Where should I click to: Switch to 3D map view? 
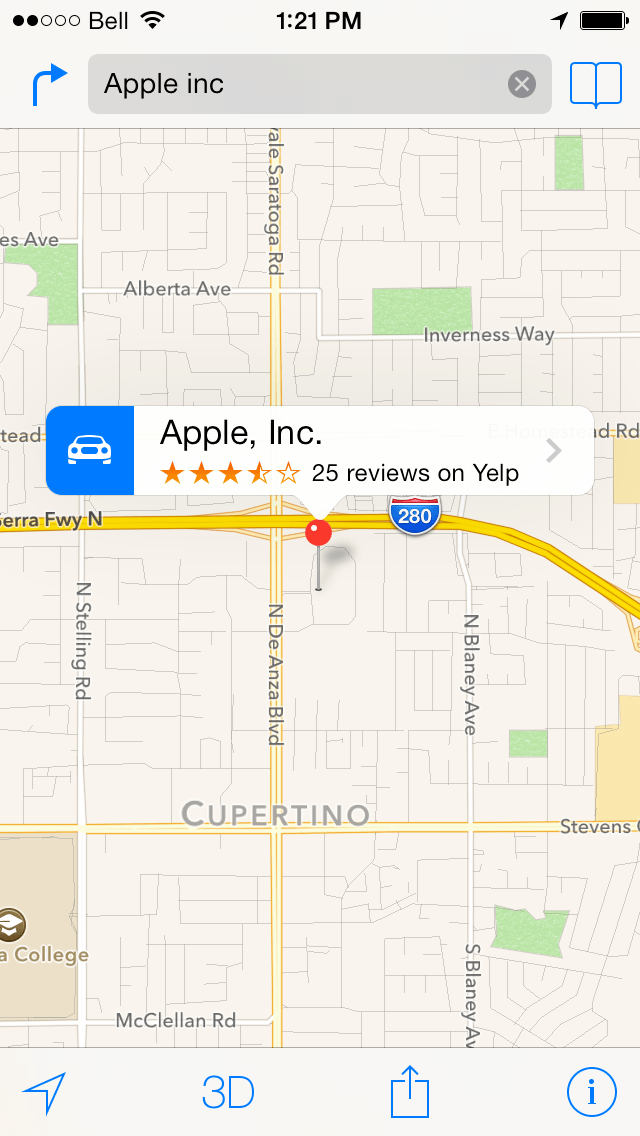click(228, 1093)
